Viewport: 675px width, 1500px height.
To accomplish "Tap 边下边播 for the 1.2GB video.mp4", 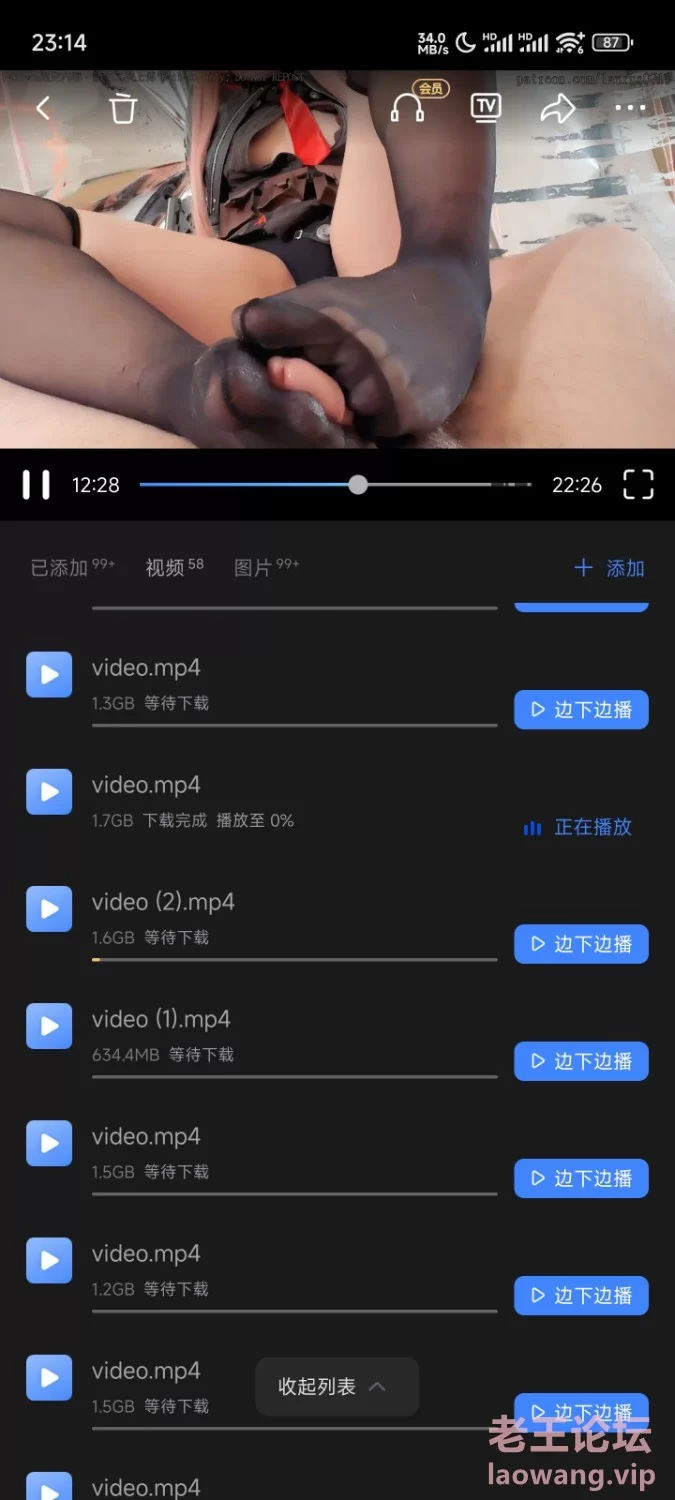I will [581, 1295].
